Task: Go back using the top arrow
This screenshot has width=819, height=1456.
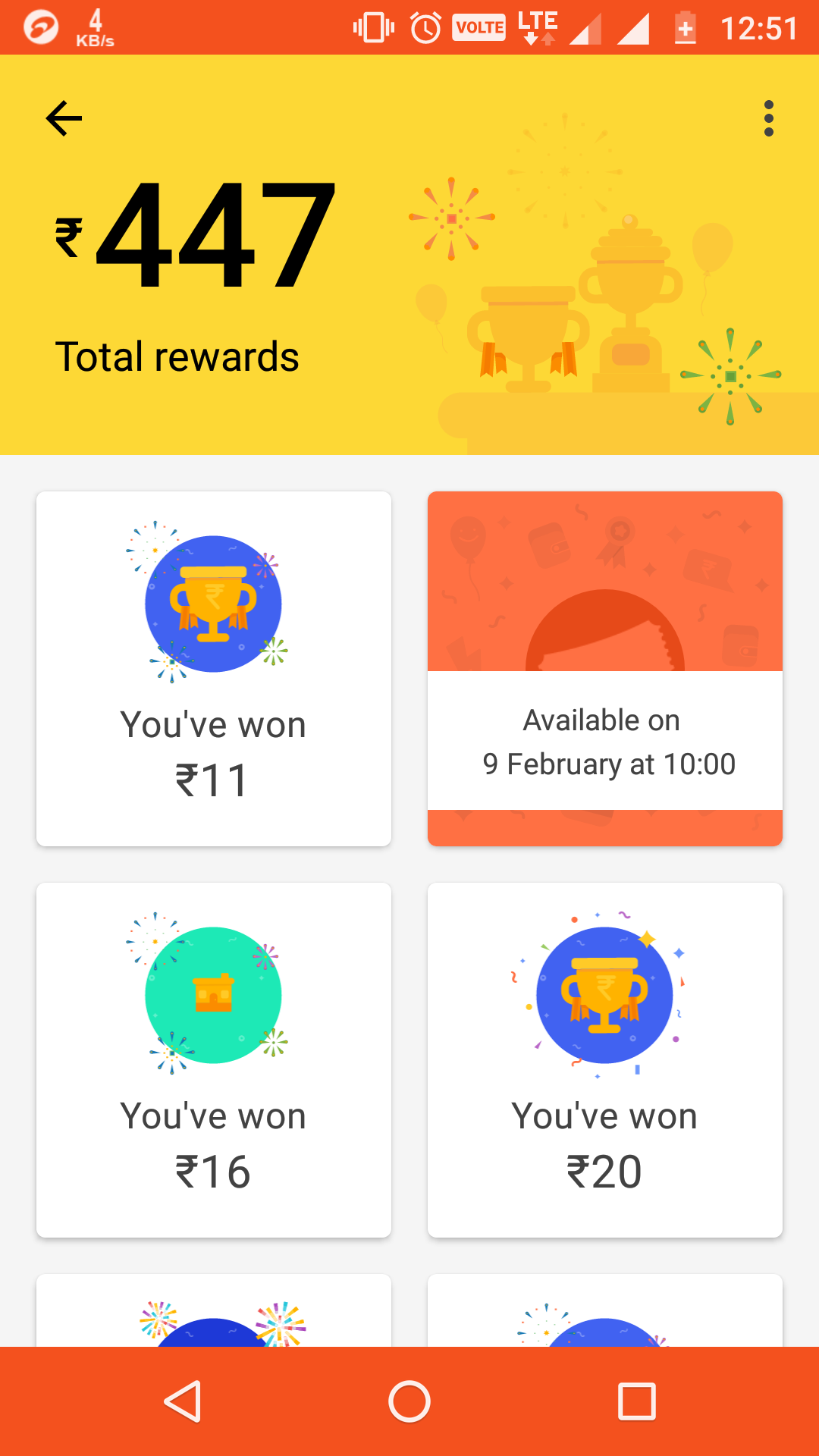Action: (64, 118)
